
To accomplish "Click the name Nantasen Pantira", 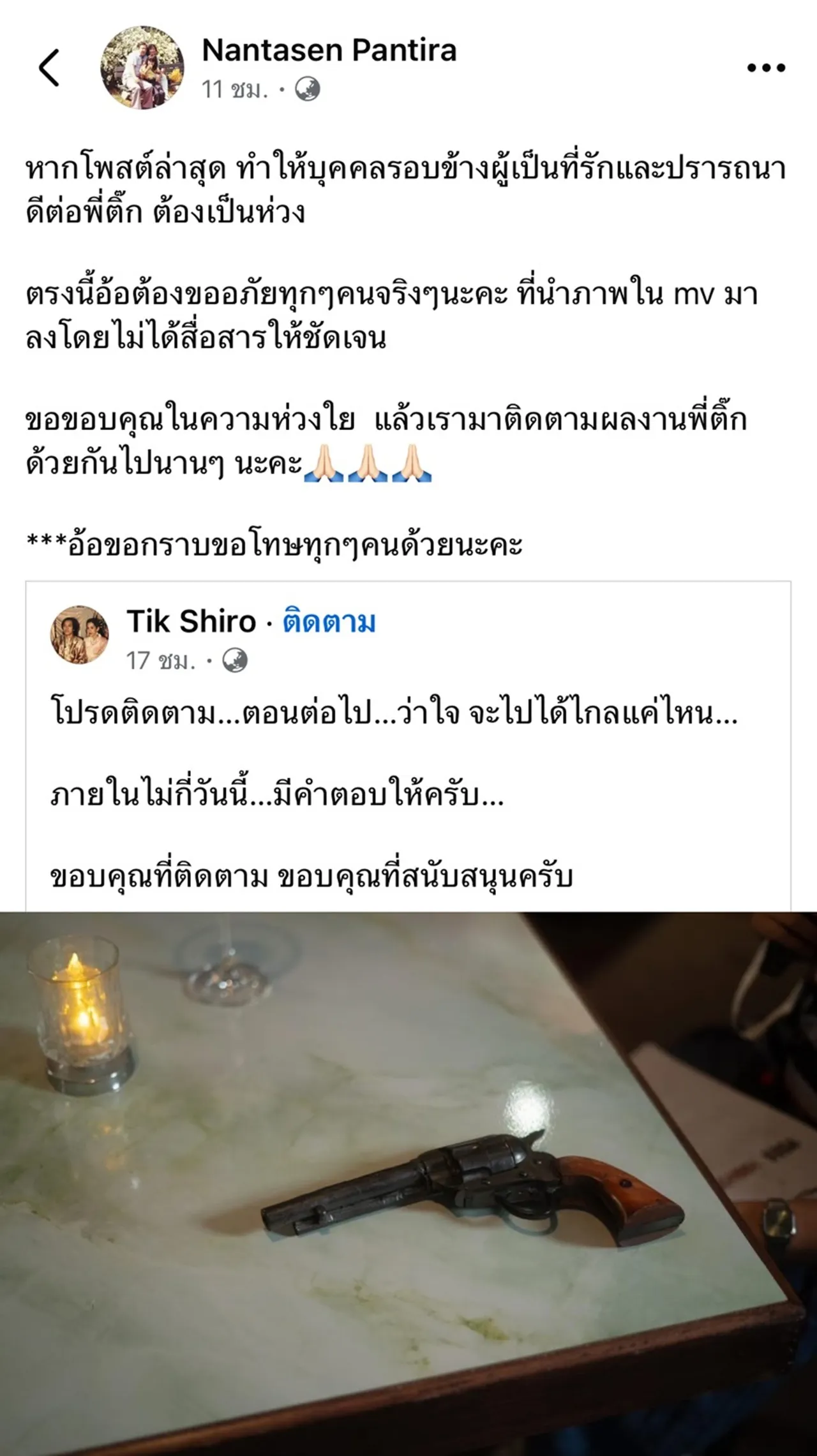I will [x=328, y=52].
